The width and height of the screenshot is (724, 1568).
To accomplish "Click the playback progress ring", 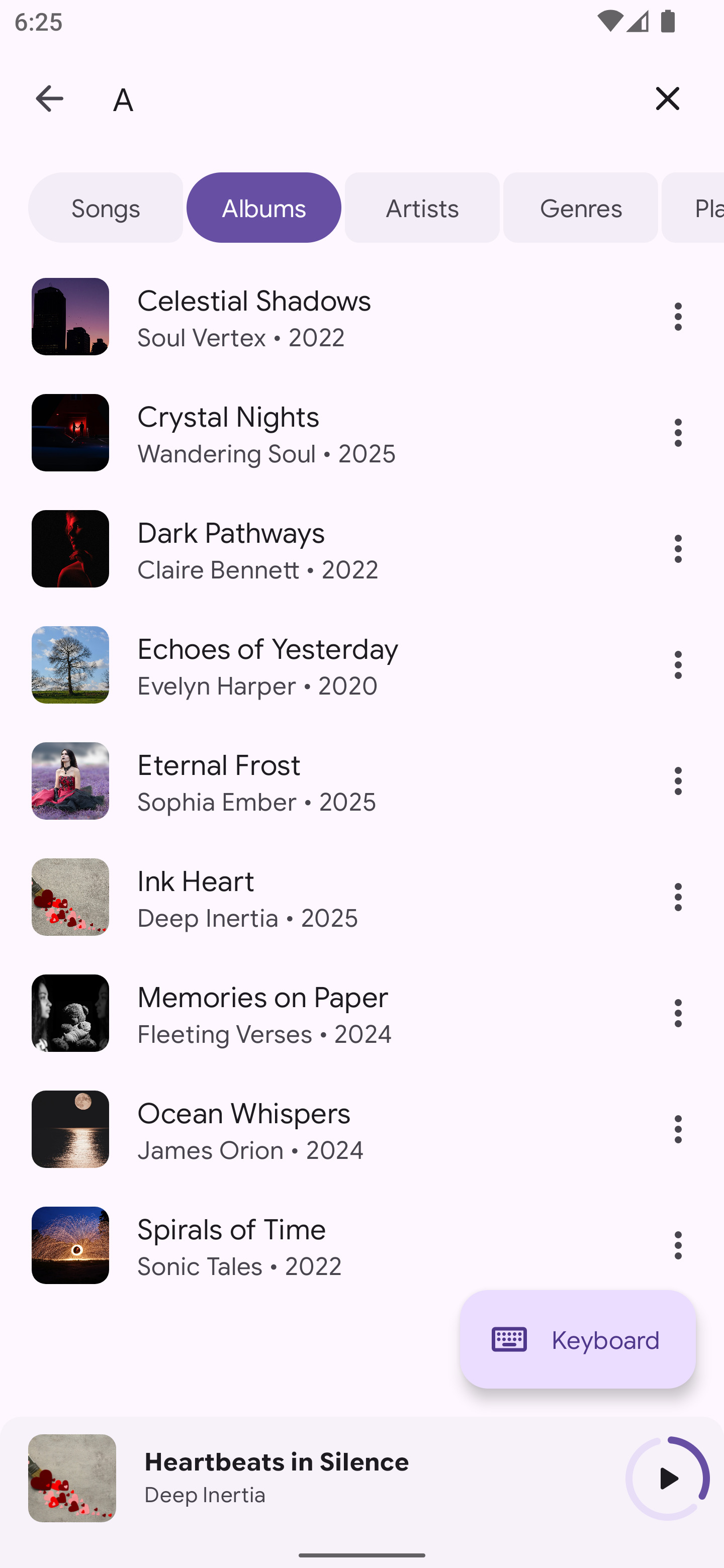I will (669, 1478).
